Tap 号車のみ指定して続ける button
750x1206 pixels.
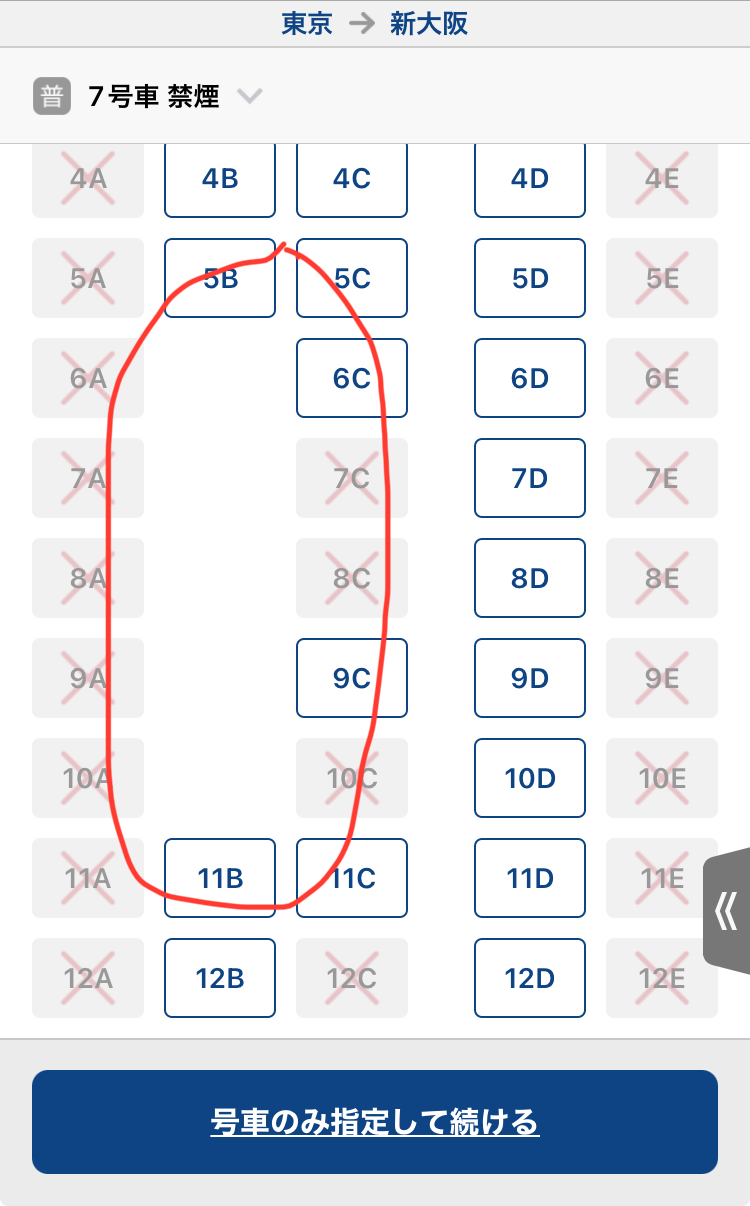point(375,1122)
